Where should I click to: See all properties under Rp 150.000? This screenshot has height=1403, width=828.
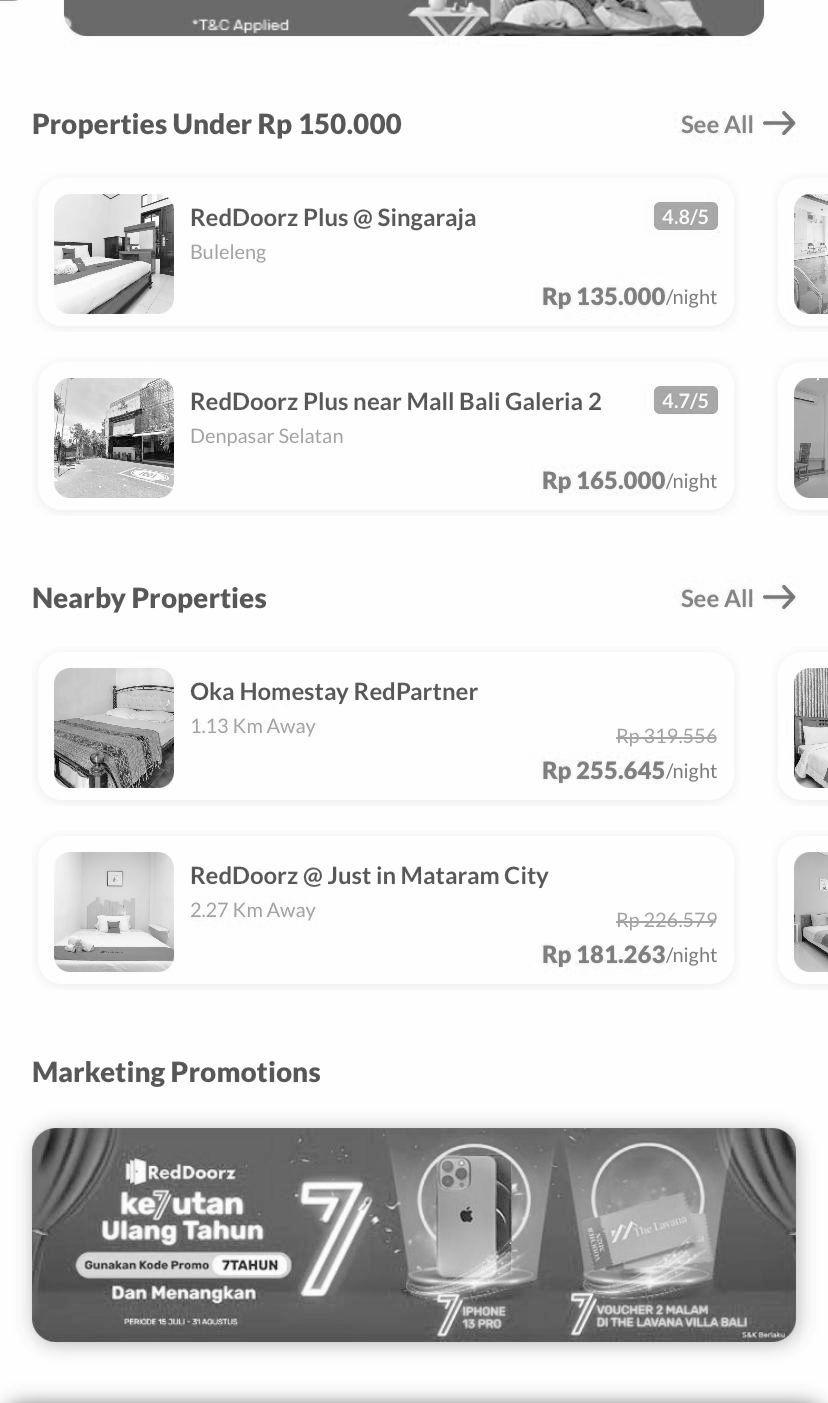pyautogui.click(x=738, y=124)
